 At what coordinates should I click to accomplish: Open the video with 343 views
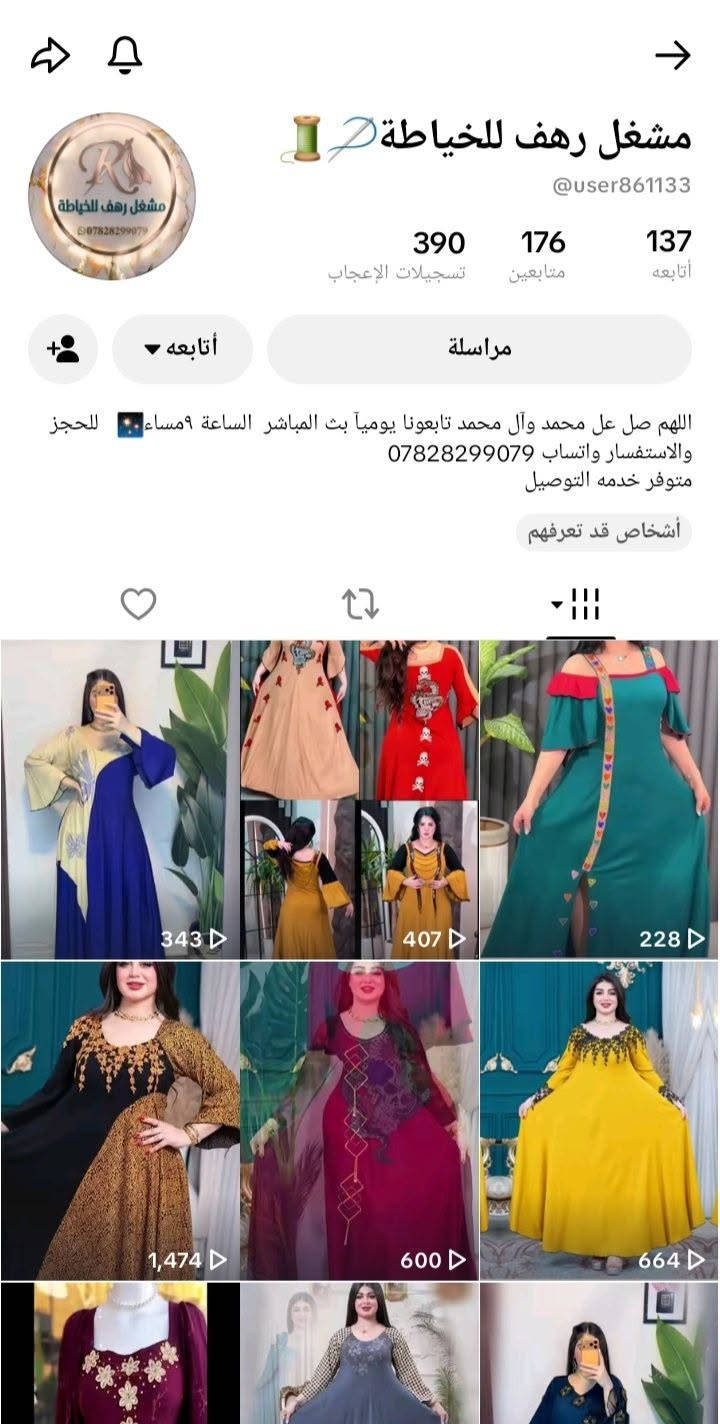(x=119, y=800)
